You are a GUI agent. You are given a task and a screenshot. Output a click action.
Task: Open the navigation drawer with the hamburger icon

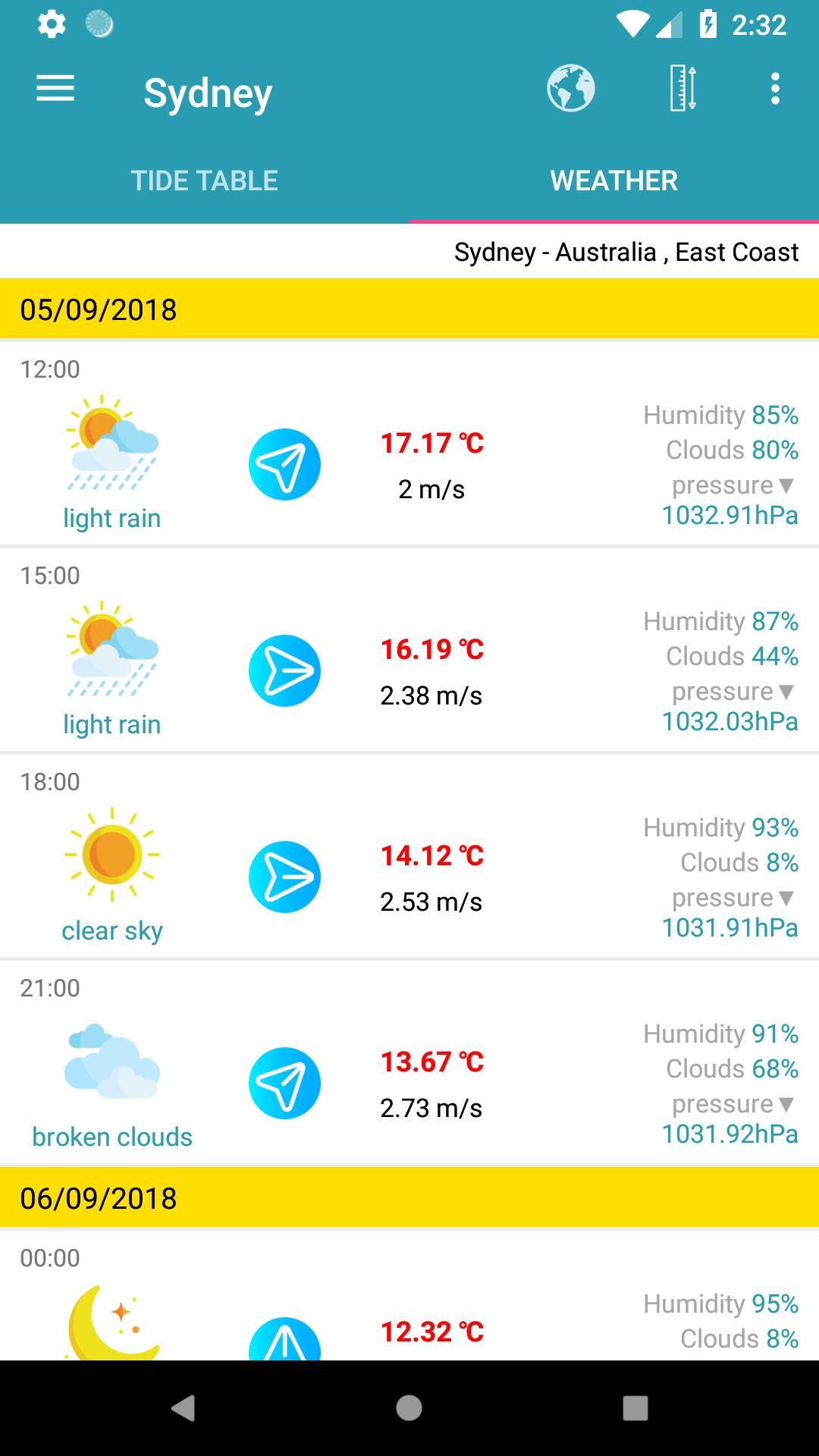coord(55,90)
